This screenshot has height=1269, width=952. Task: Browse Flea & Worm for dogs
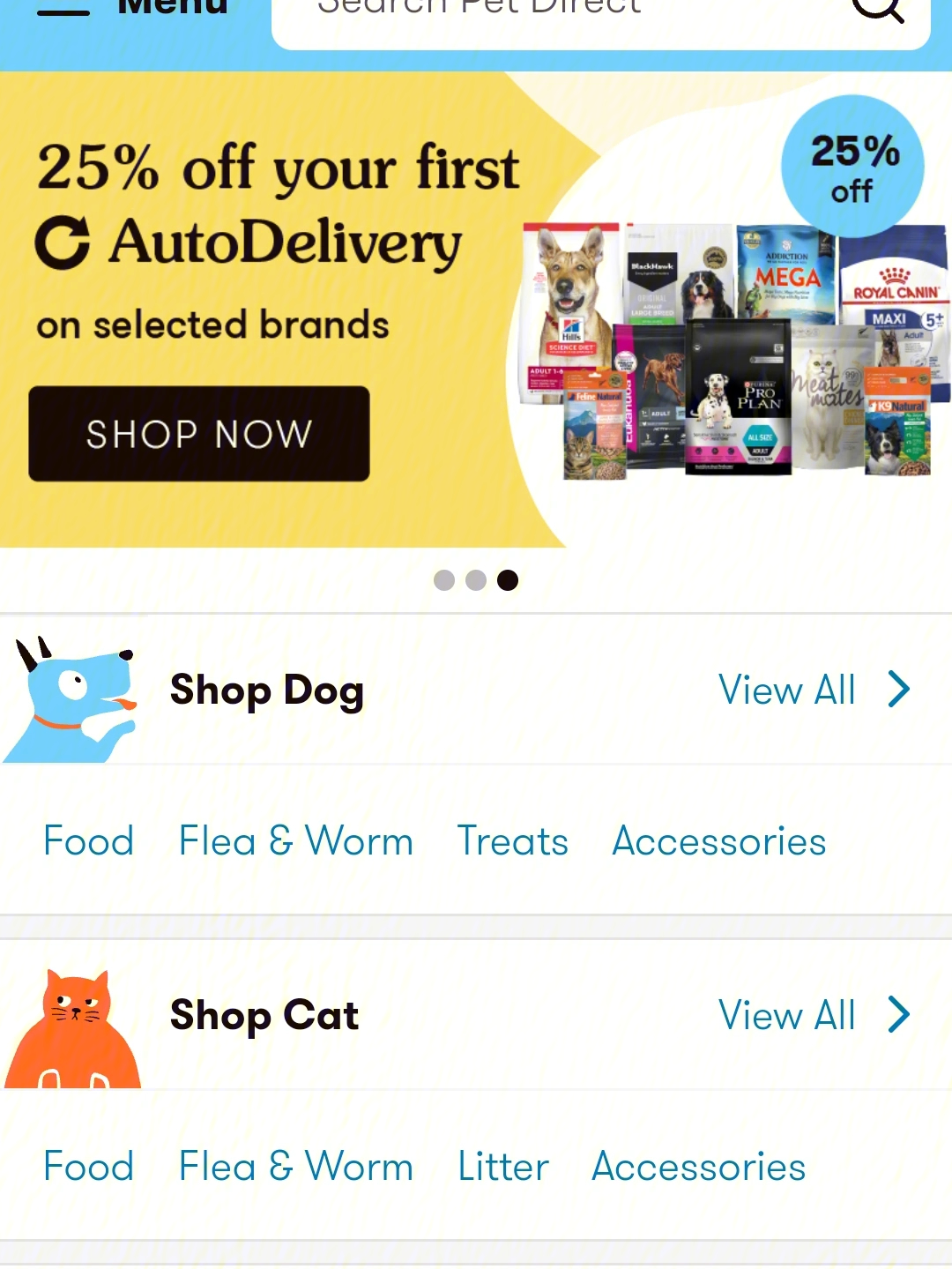pyautogui.click(x=296, y=840)
